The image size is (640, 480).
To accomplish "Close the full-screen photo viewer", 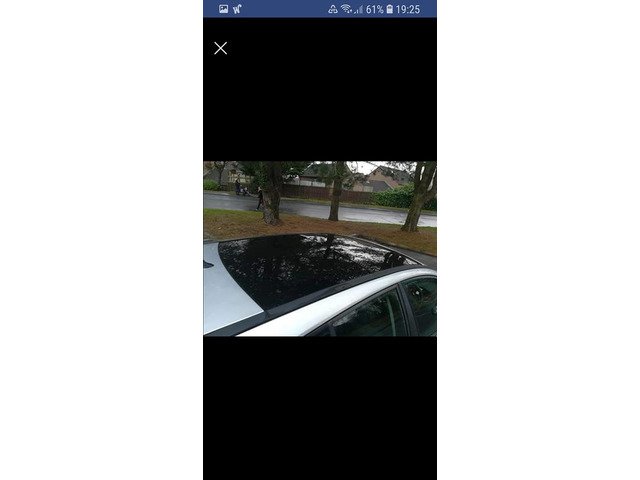I will (x=220, y=48).
